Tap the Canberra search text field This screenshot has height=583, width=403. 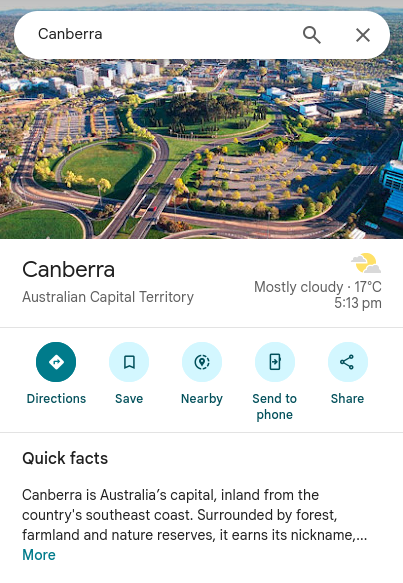click(160, 34)
